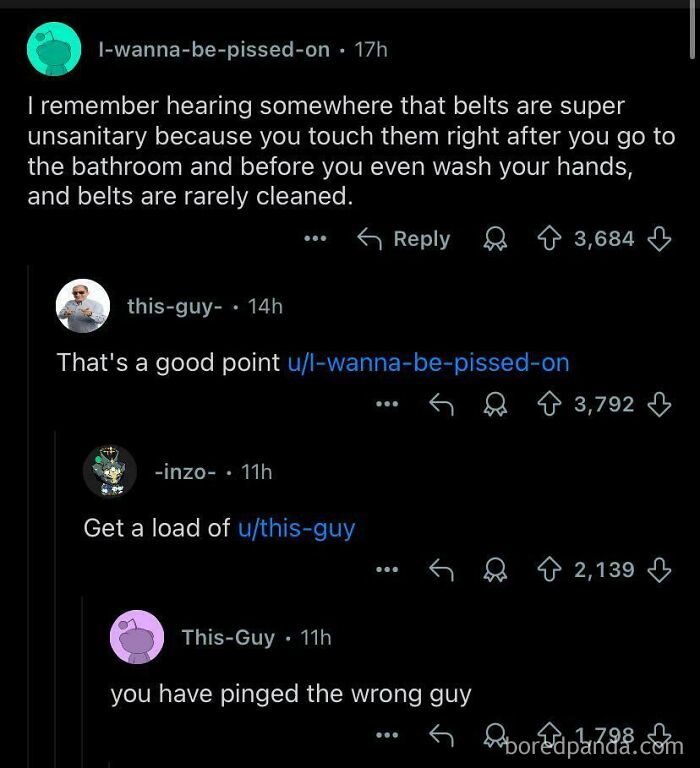Open I-wanna-be-pissed-on's profile avatar
700x768 pixels.
click(x=54, y=49)
